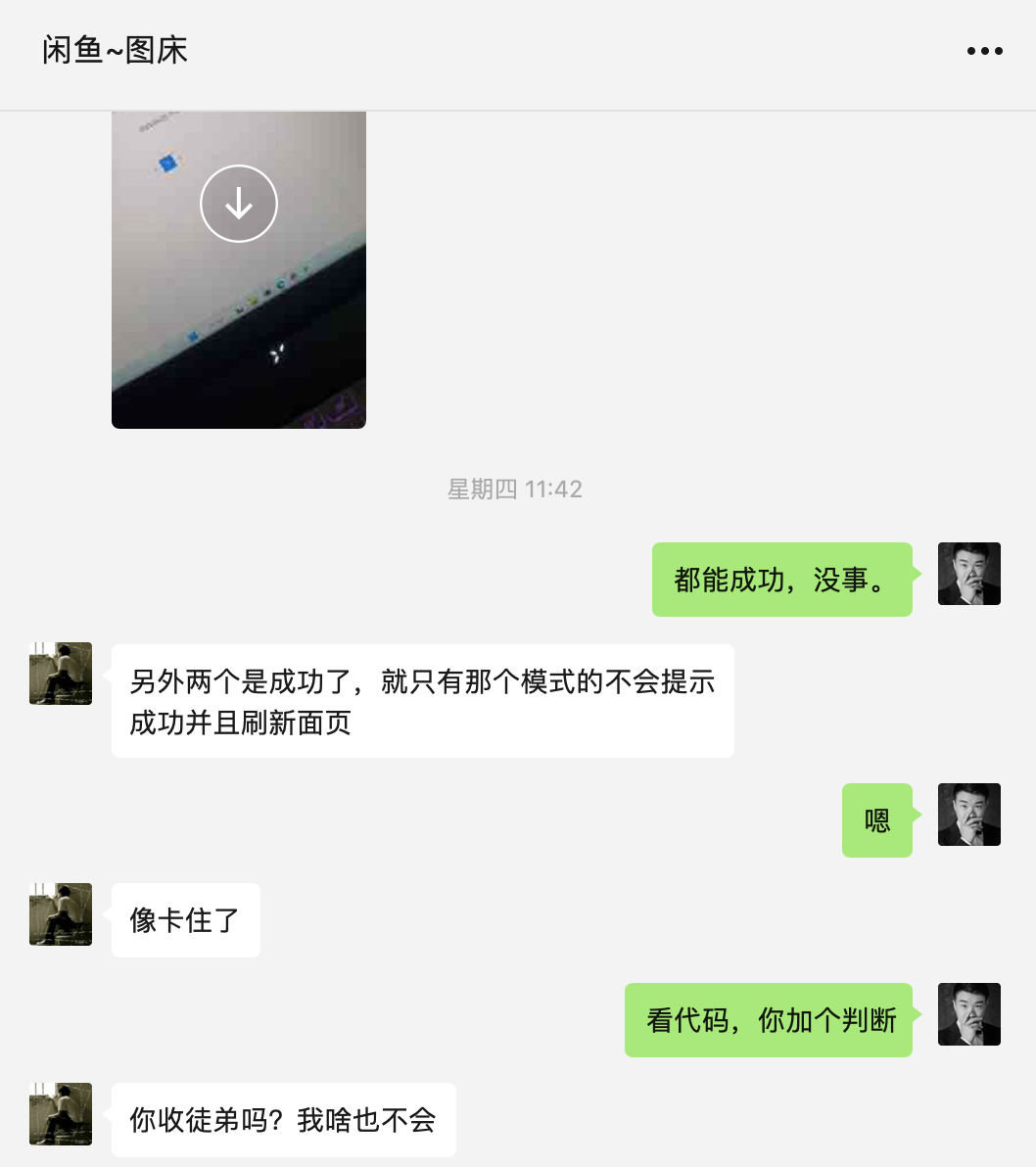Tap contact's avatar beside 像卡住了

point(61,914)
